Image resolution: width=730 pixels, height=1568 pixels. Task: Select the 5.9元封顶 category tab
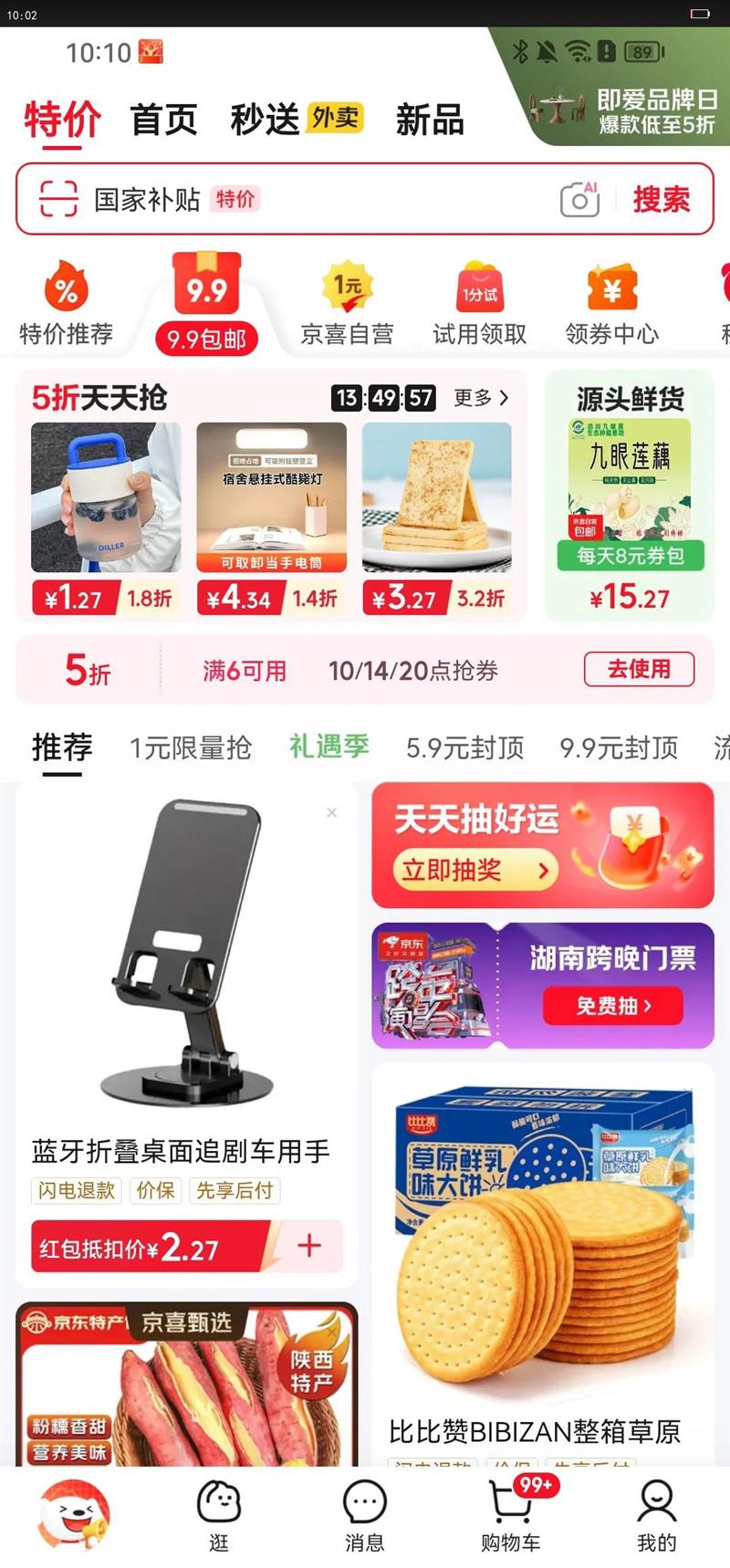coord(465,748)
